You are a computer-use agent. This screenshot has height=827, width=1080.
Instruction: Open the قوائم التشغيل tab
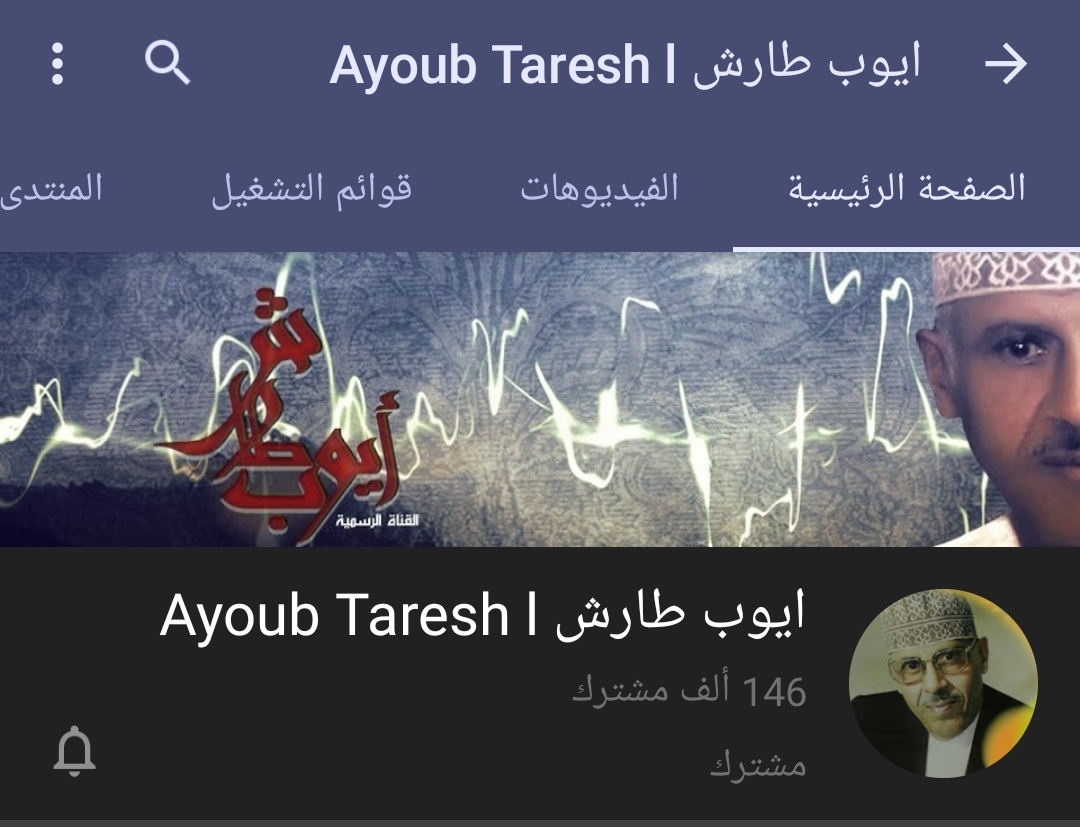click(x=311, y=188)
